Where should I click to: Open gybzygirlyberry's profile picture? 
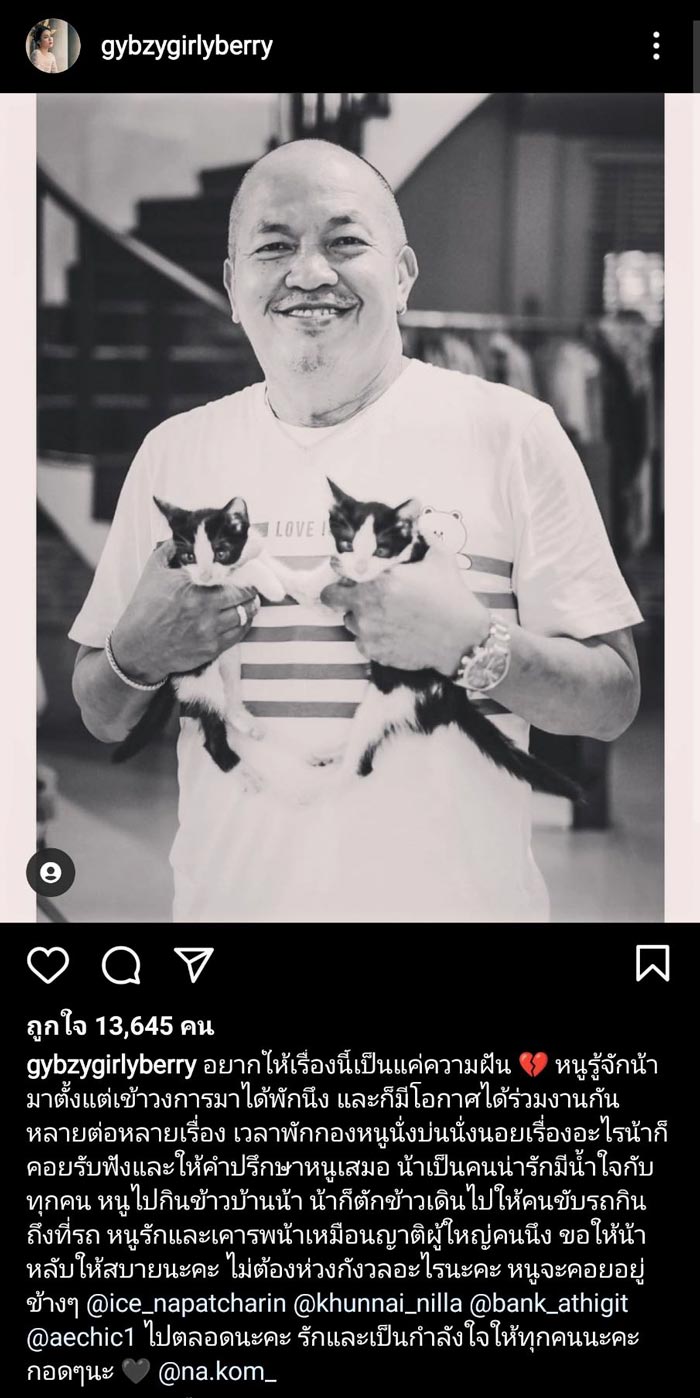[52, 46]
